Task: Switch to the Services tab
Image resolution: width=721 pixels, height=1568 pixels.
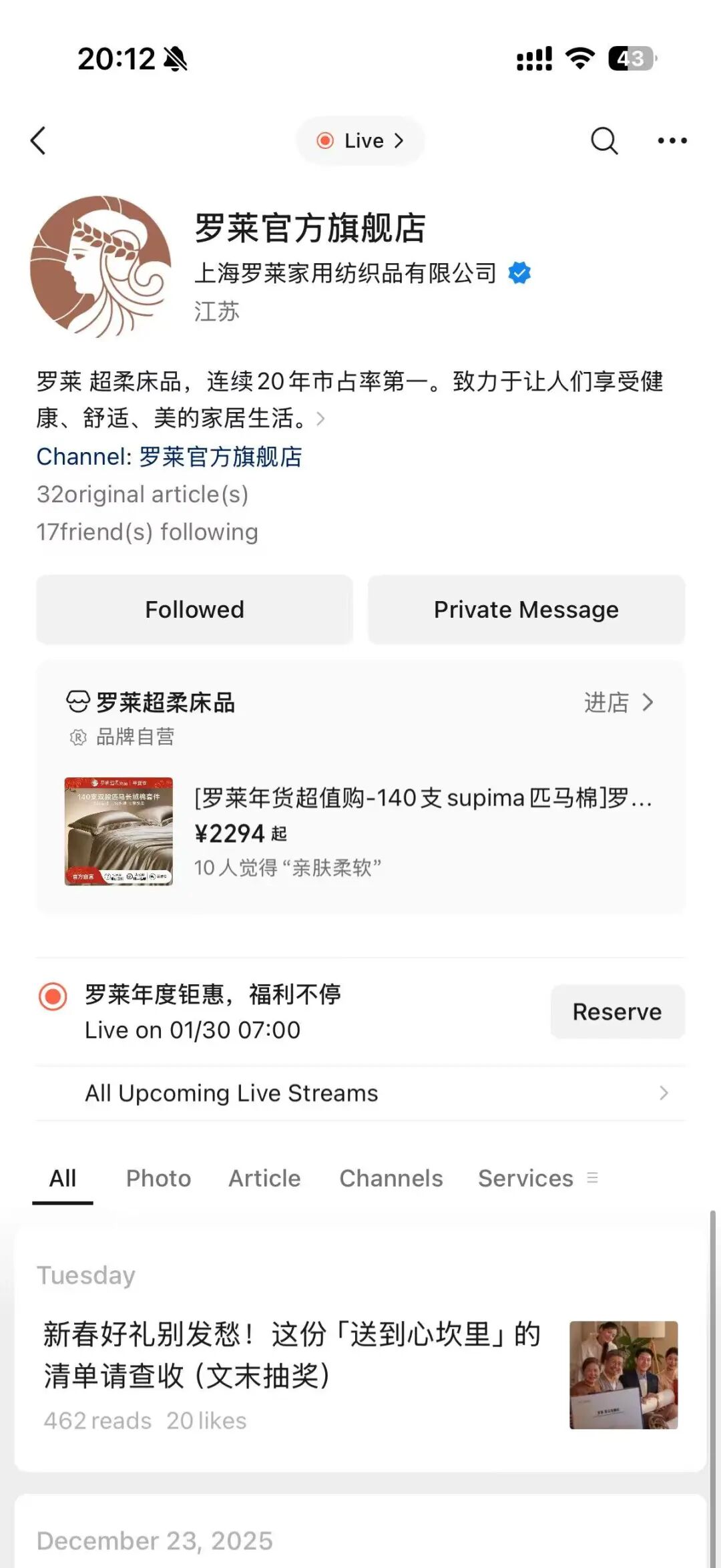Action: [525, 1179]
